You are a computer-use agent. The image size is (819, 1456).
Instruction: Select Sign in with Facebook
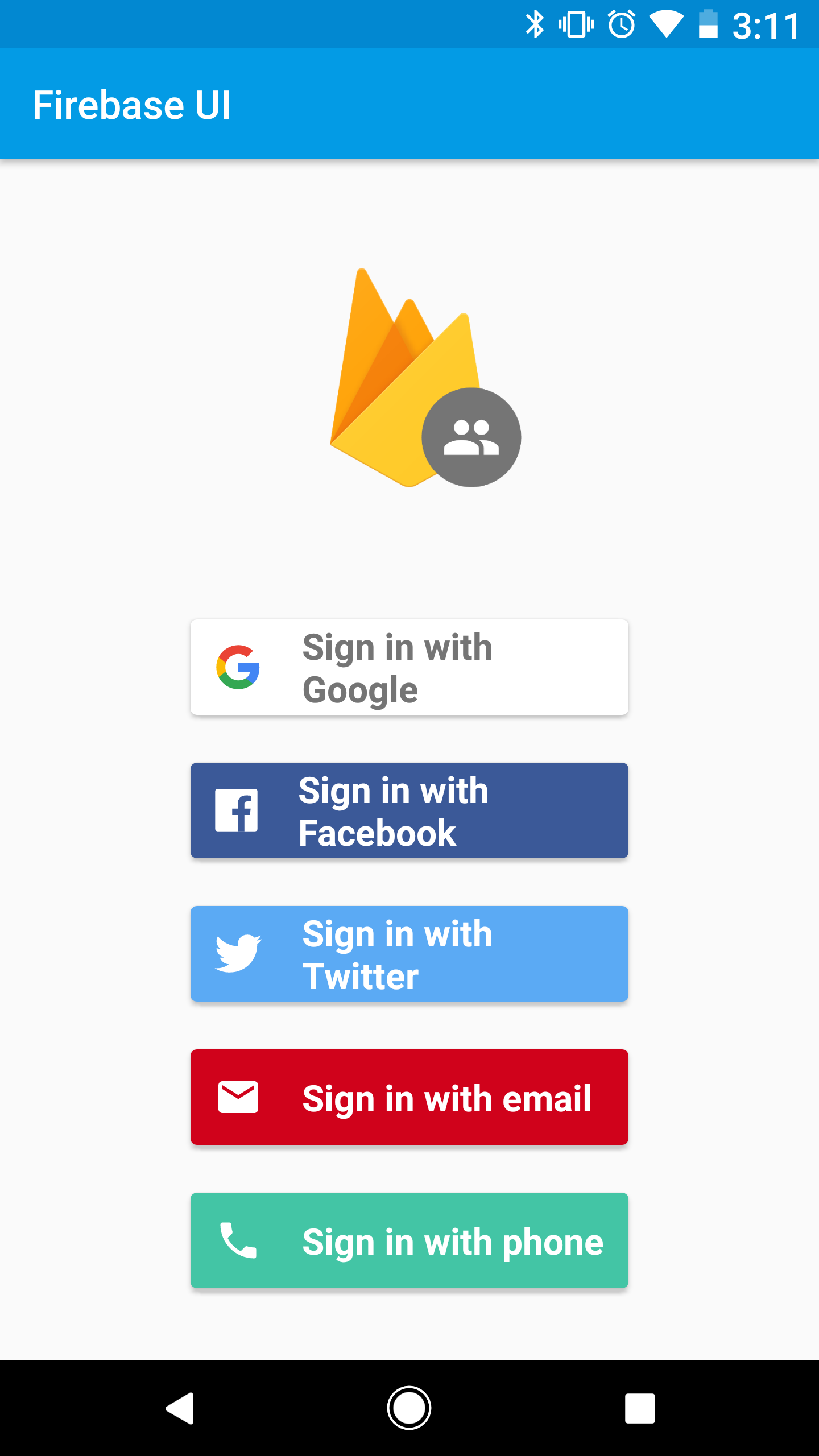click(409, 810)
